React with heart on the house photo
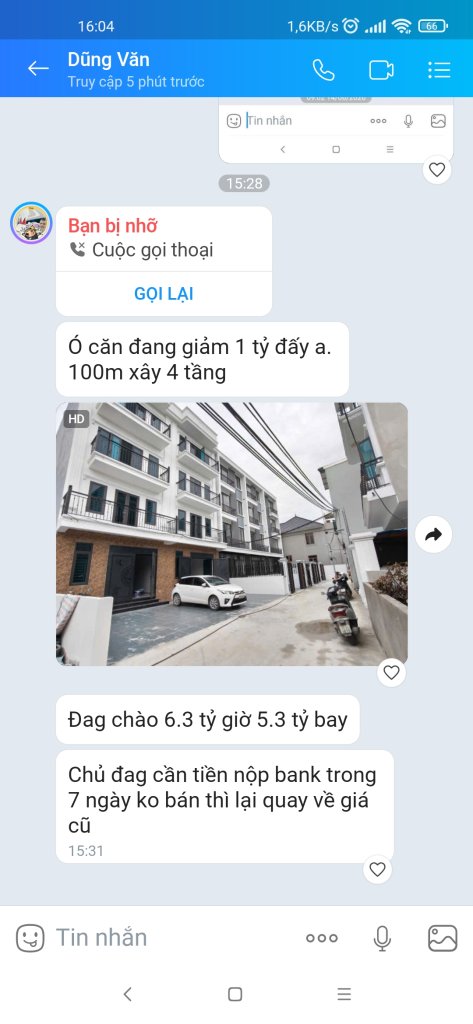Image resolution: width=473 pixels, height=1024 pixels. click(391, 672)
